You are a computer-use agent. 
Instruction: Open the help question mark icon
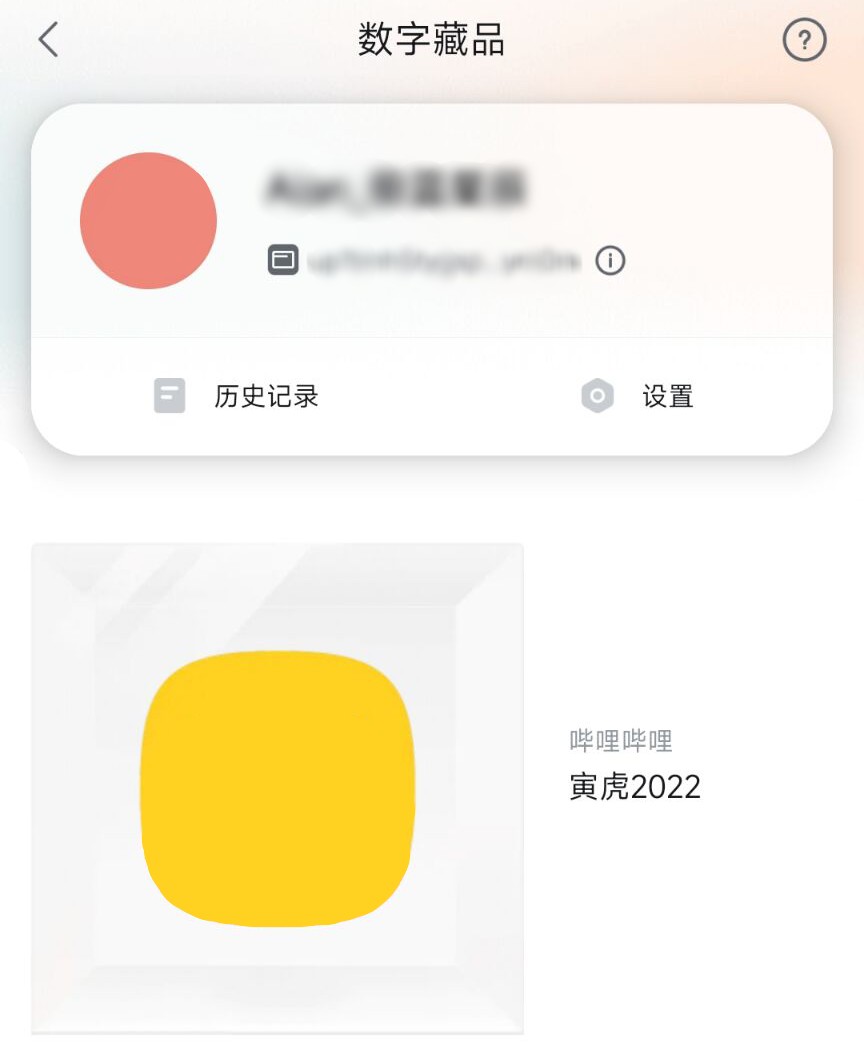pyautogui.click(x=804, y=41)
